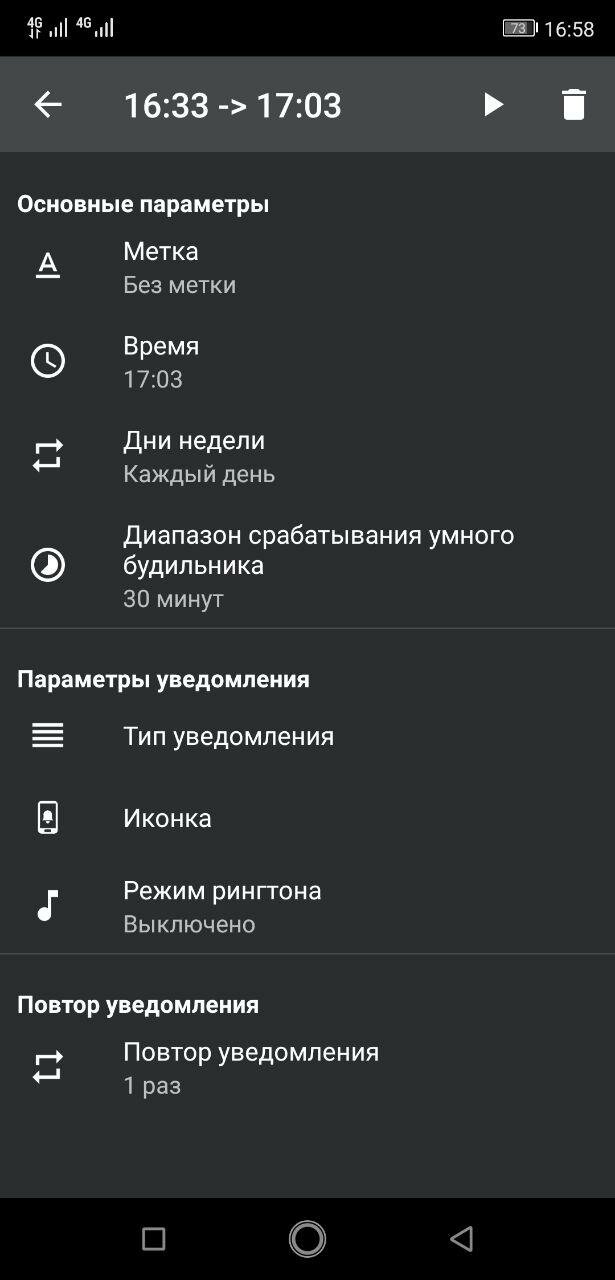Open Дни недели settings
The height and width of the screenshot is (1280, 615).
[x=307, y=457]
